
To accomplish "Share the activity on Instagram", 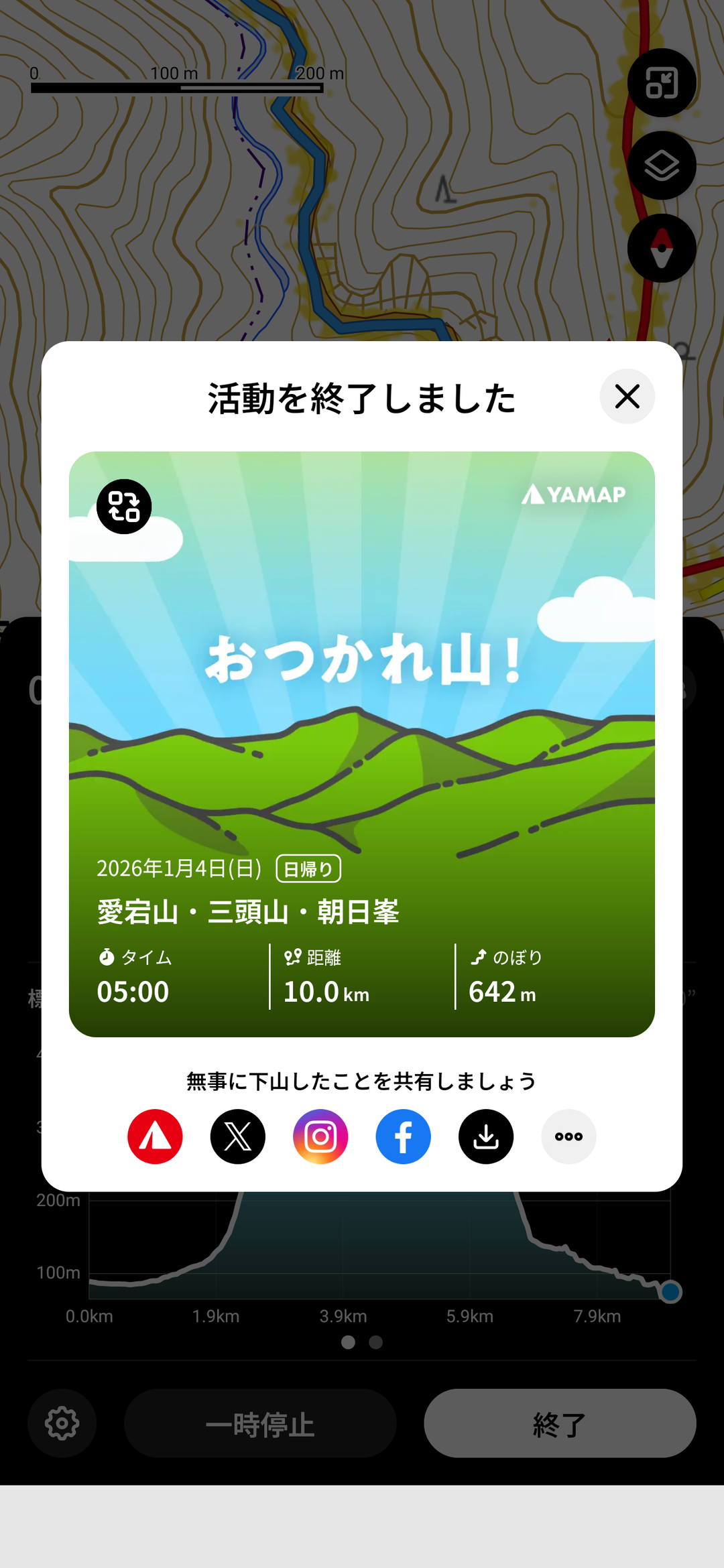I will 320,1136.
